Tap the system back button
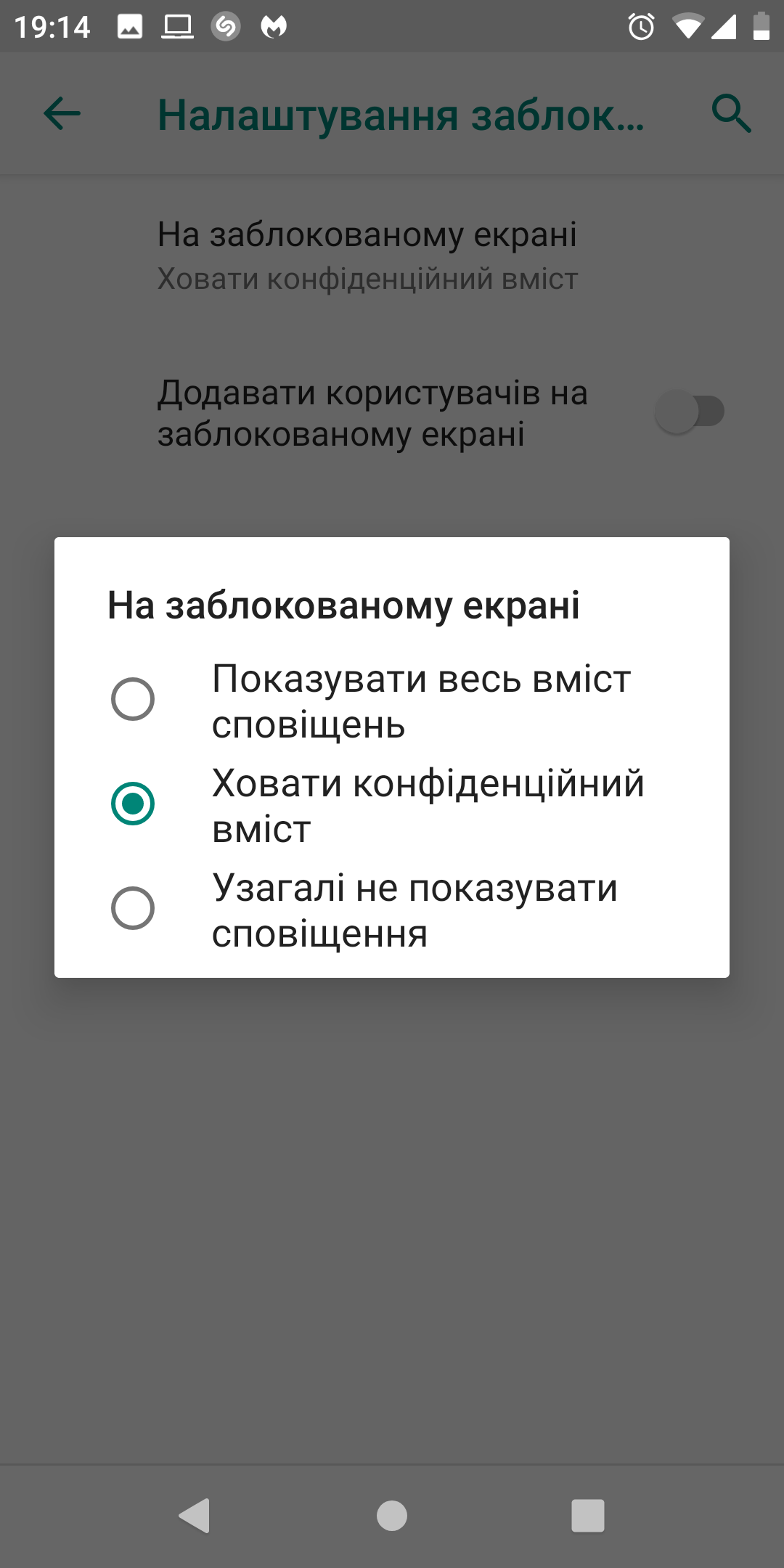The width and height of the screenshot is (784, 1568). 195,1516
